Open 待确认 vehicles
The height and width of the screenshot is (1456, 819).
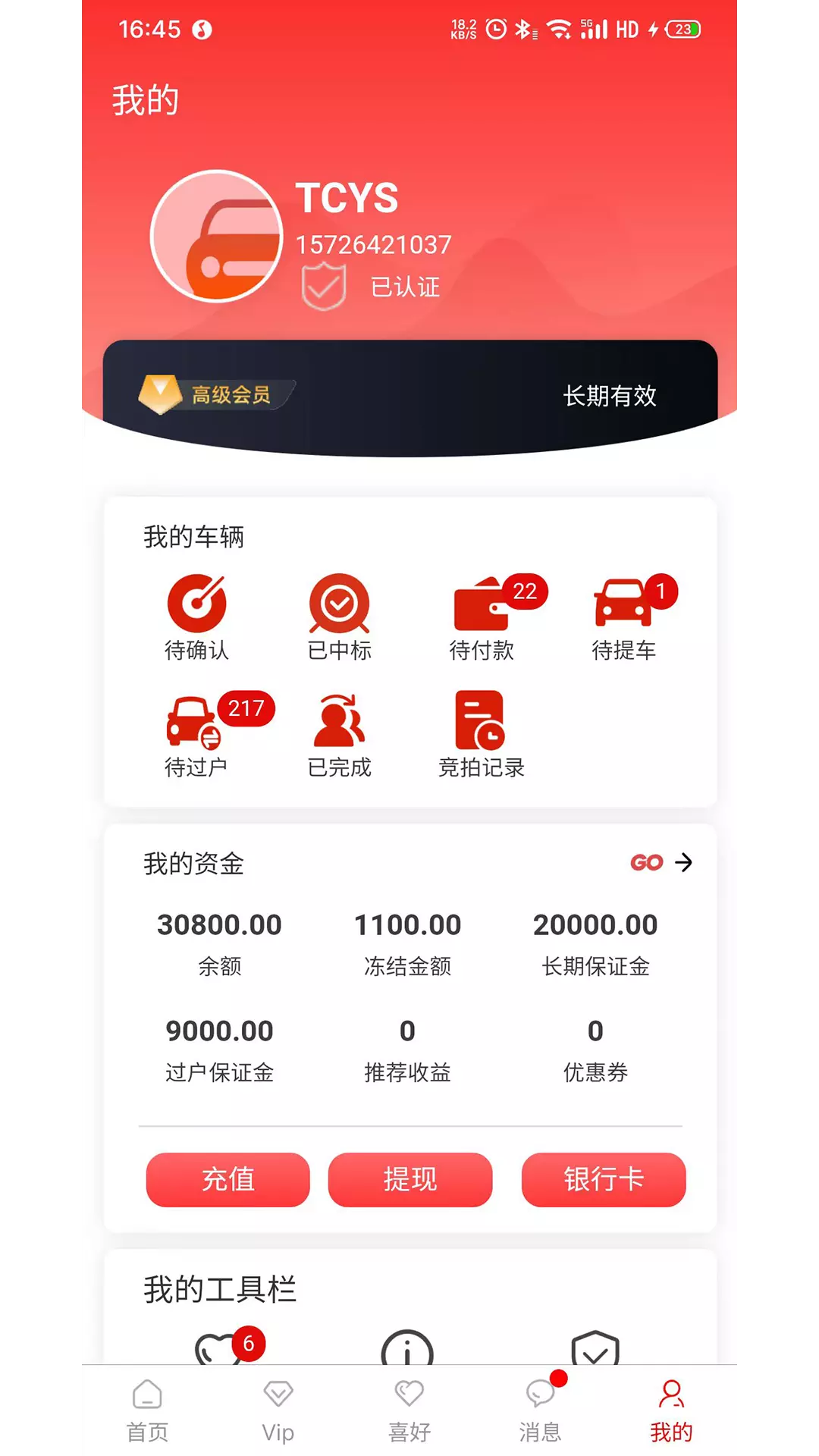(196, 617)
